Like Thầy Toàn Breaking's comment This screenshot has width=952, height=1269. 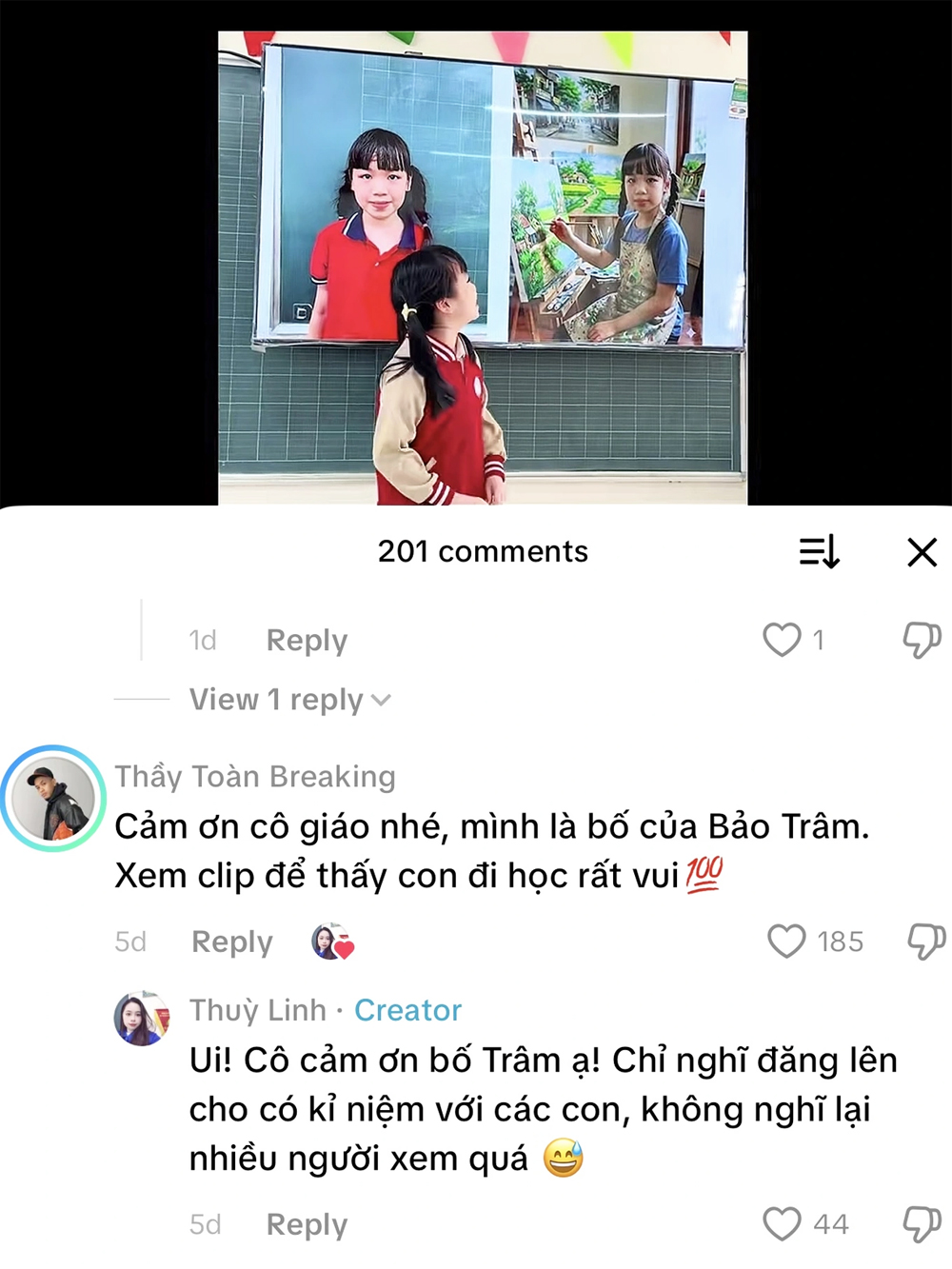(x=786, y=942)
